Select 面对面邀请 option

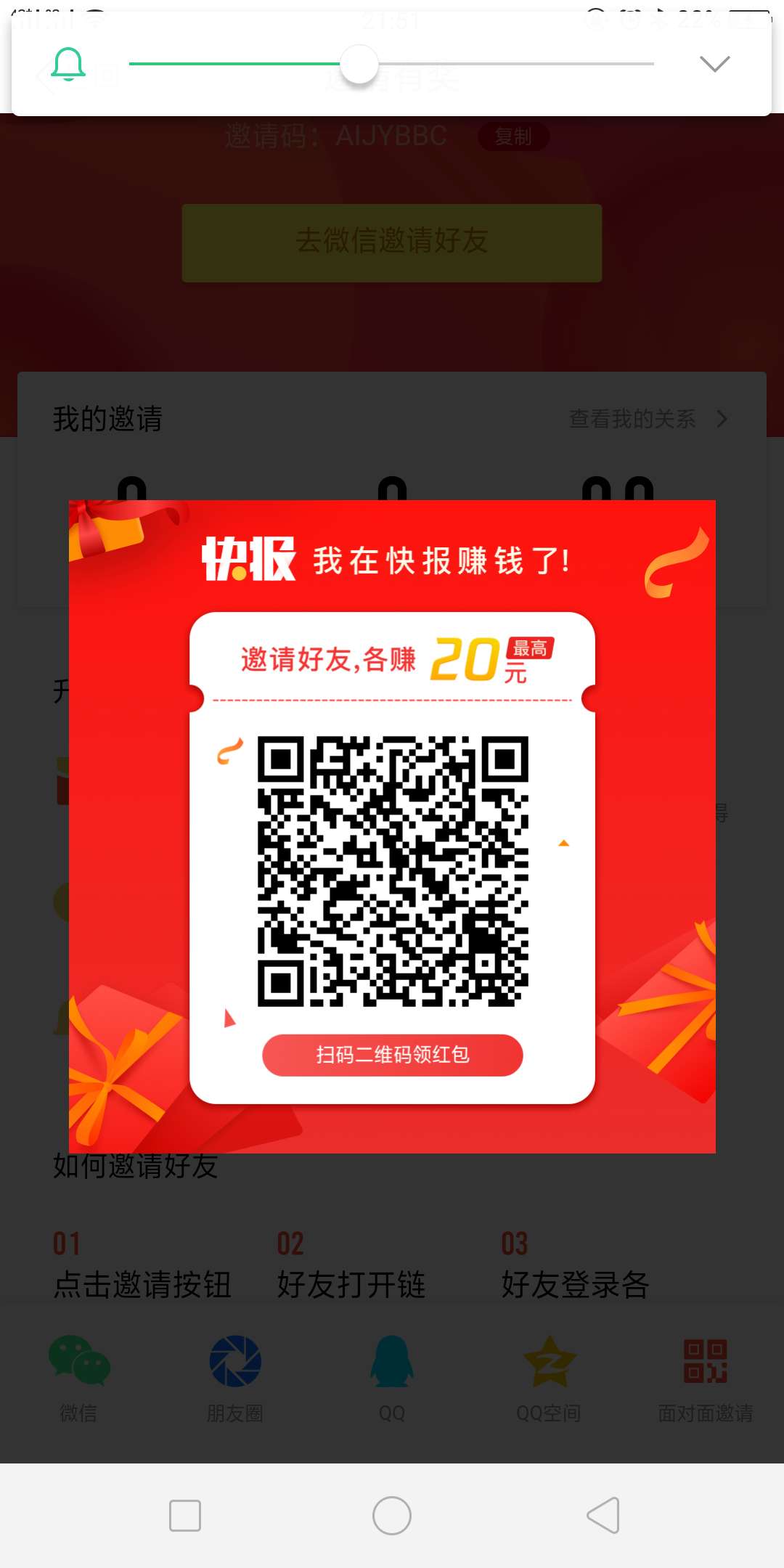coord(705,1376)
